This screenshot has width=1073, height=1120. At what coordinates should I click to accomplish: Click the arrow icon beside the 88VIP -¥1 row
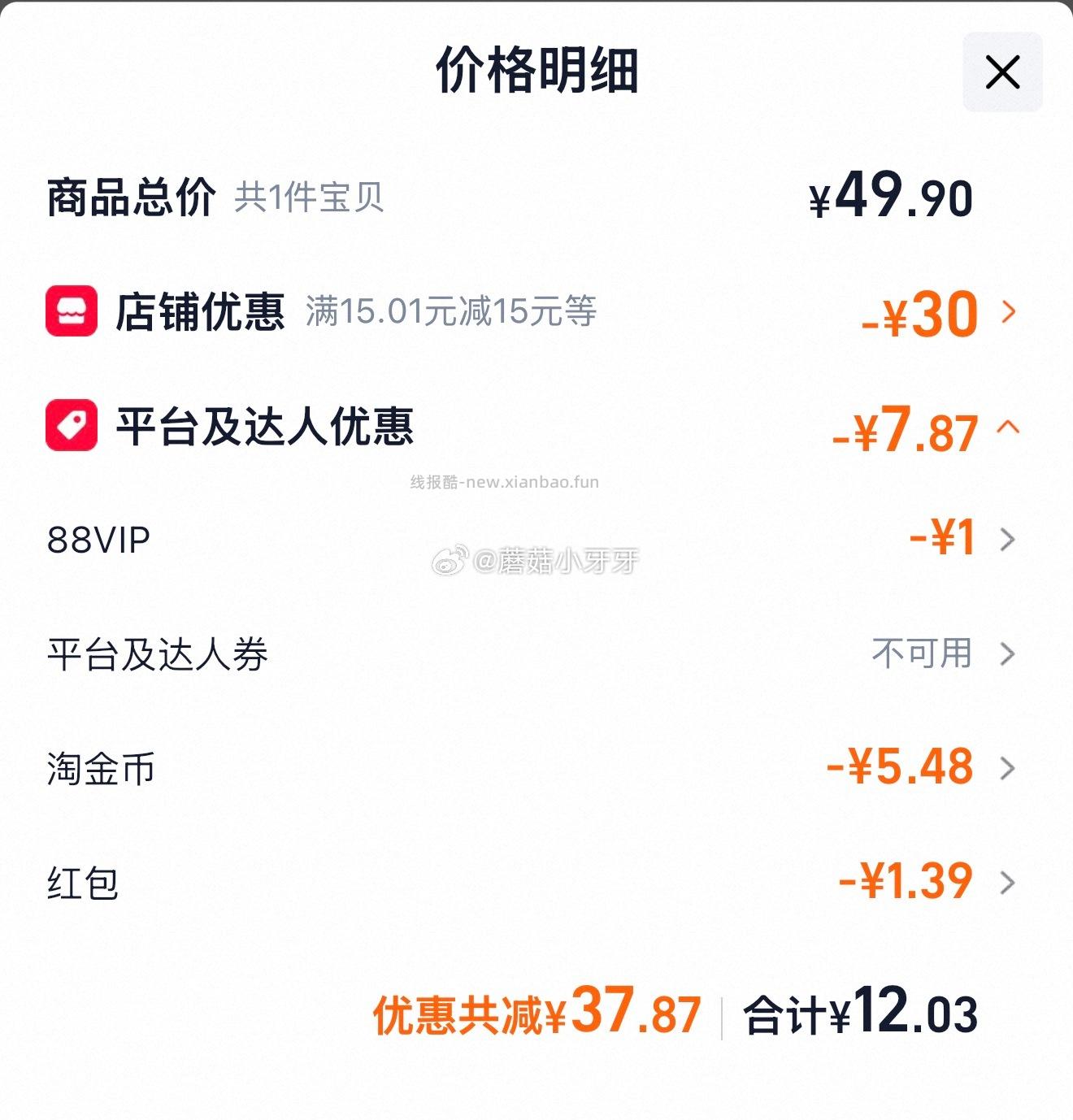[x=1010, y=537]
